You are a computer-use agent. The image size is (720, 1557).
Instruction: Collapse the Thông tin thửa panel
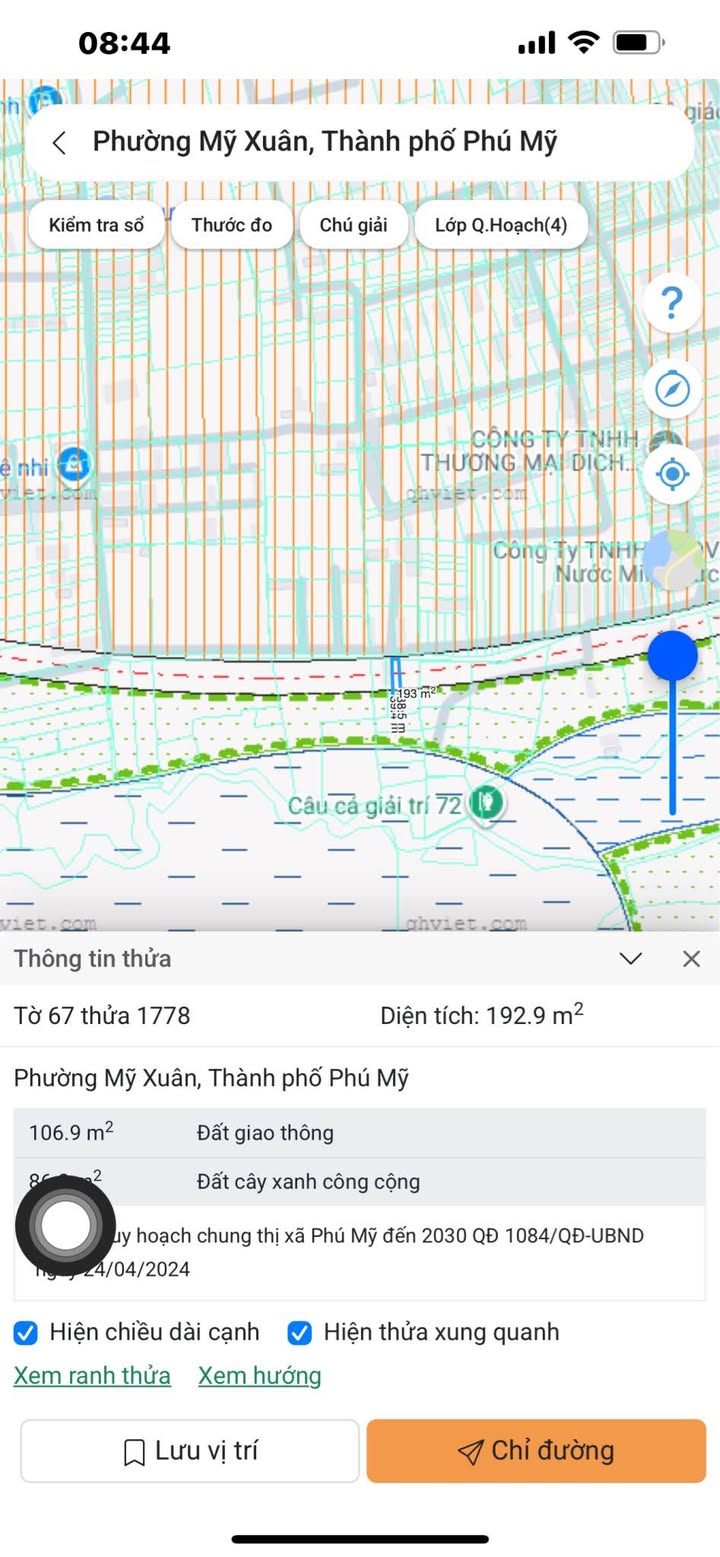[630, 959]
